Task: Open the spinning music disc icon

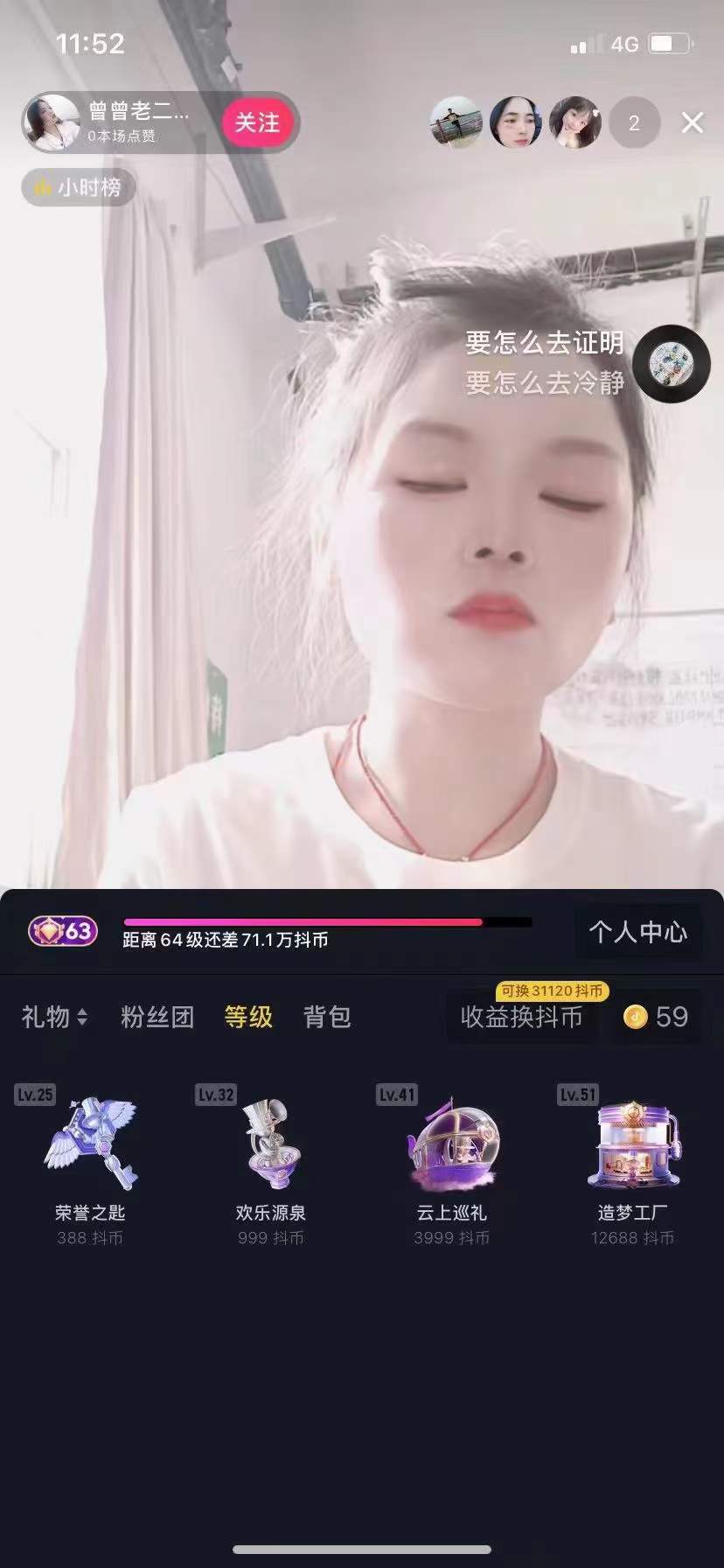Action: click(672, 363)
